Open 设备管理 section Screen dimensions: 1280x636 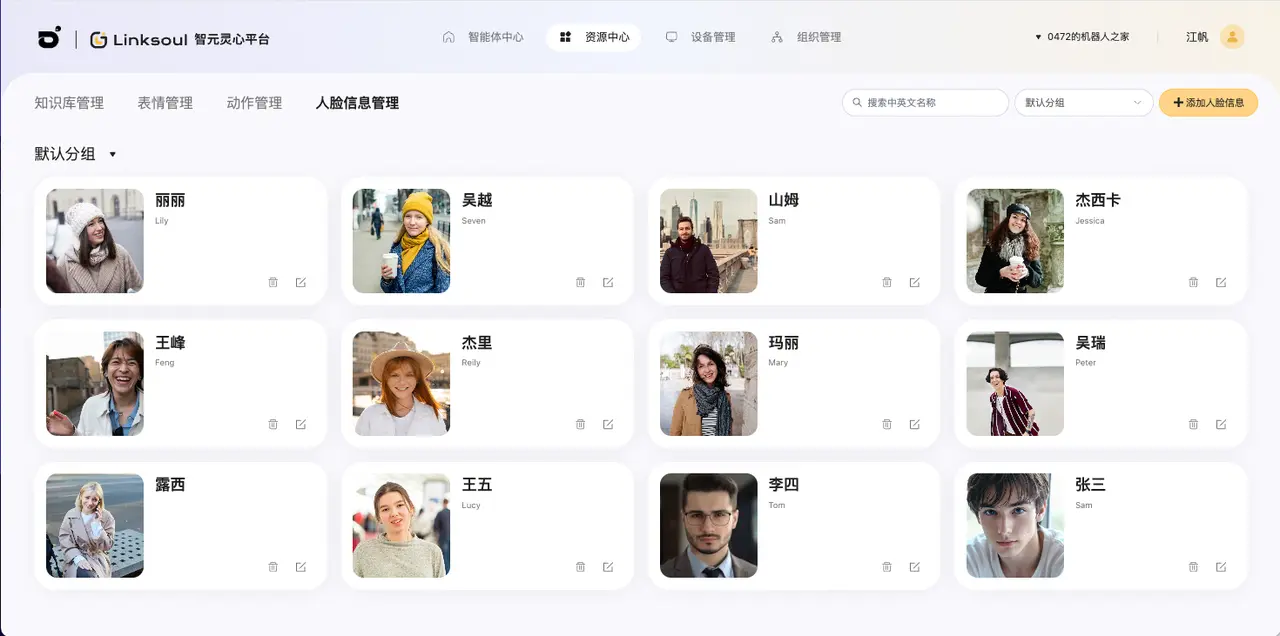[x=701, y=37]
